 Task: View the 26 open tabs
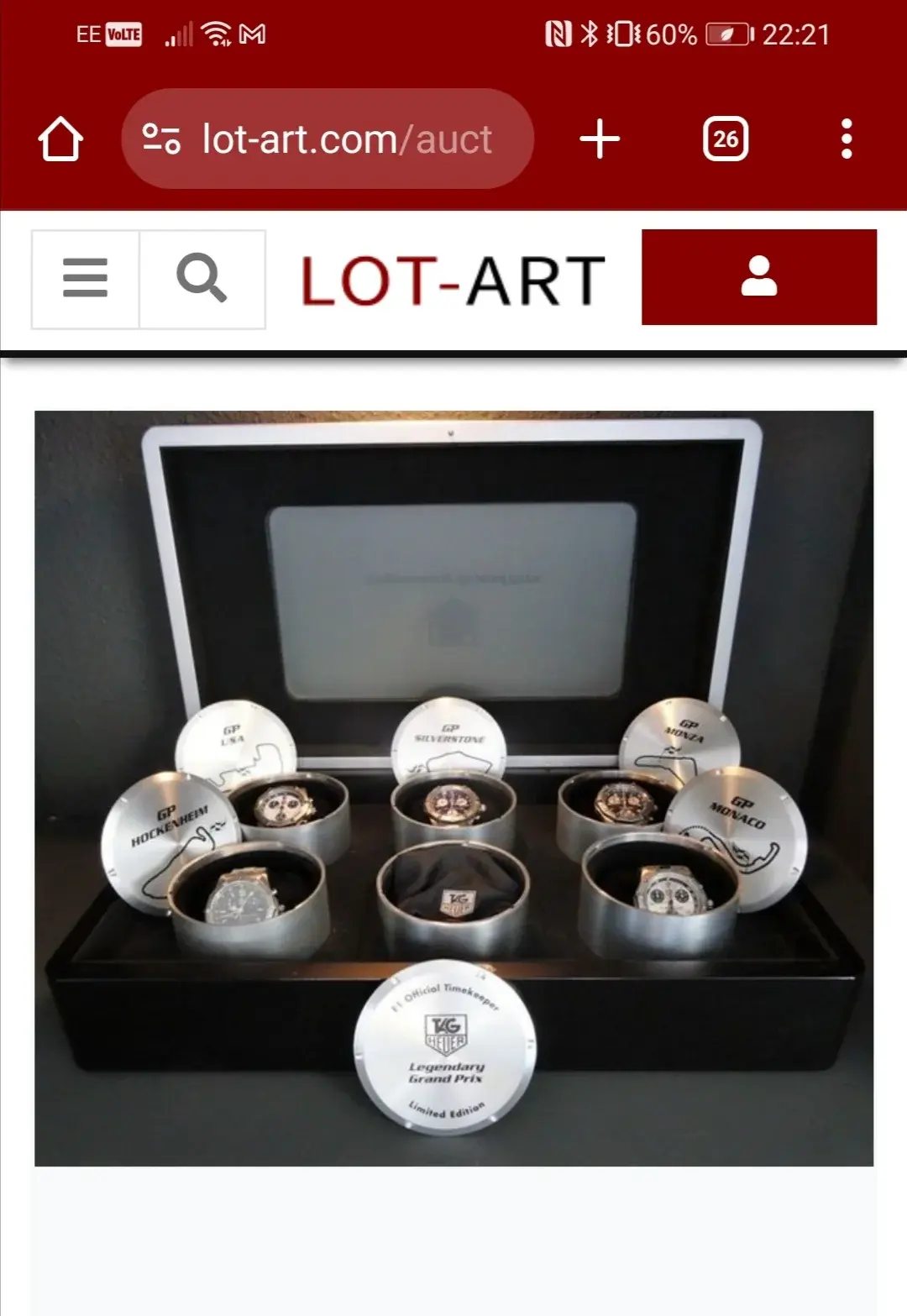(726, 139)
